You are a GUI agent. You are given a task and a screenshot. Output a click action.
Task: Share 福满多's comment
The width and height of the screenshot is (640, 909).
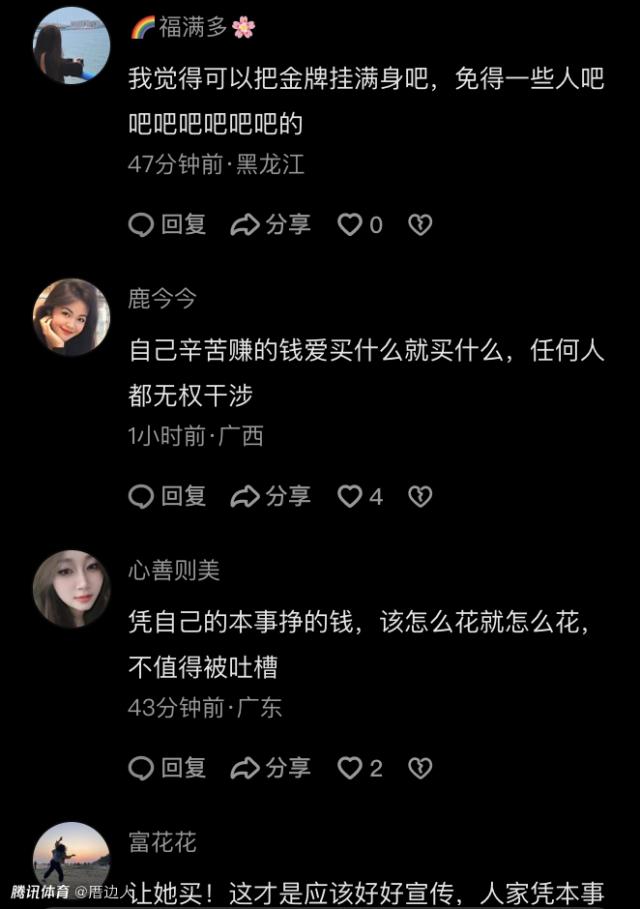(x=270, y=225)
